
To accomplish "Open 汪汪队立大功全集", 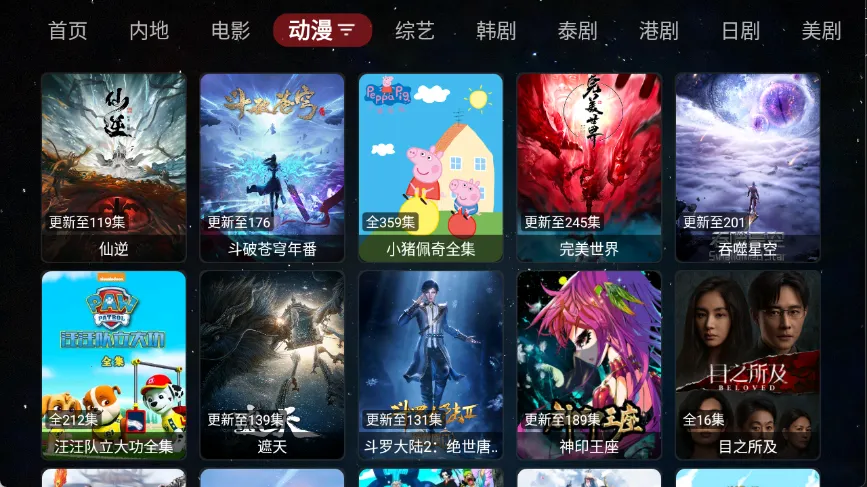I will tap(114, 363).
